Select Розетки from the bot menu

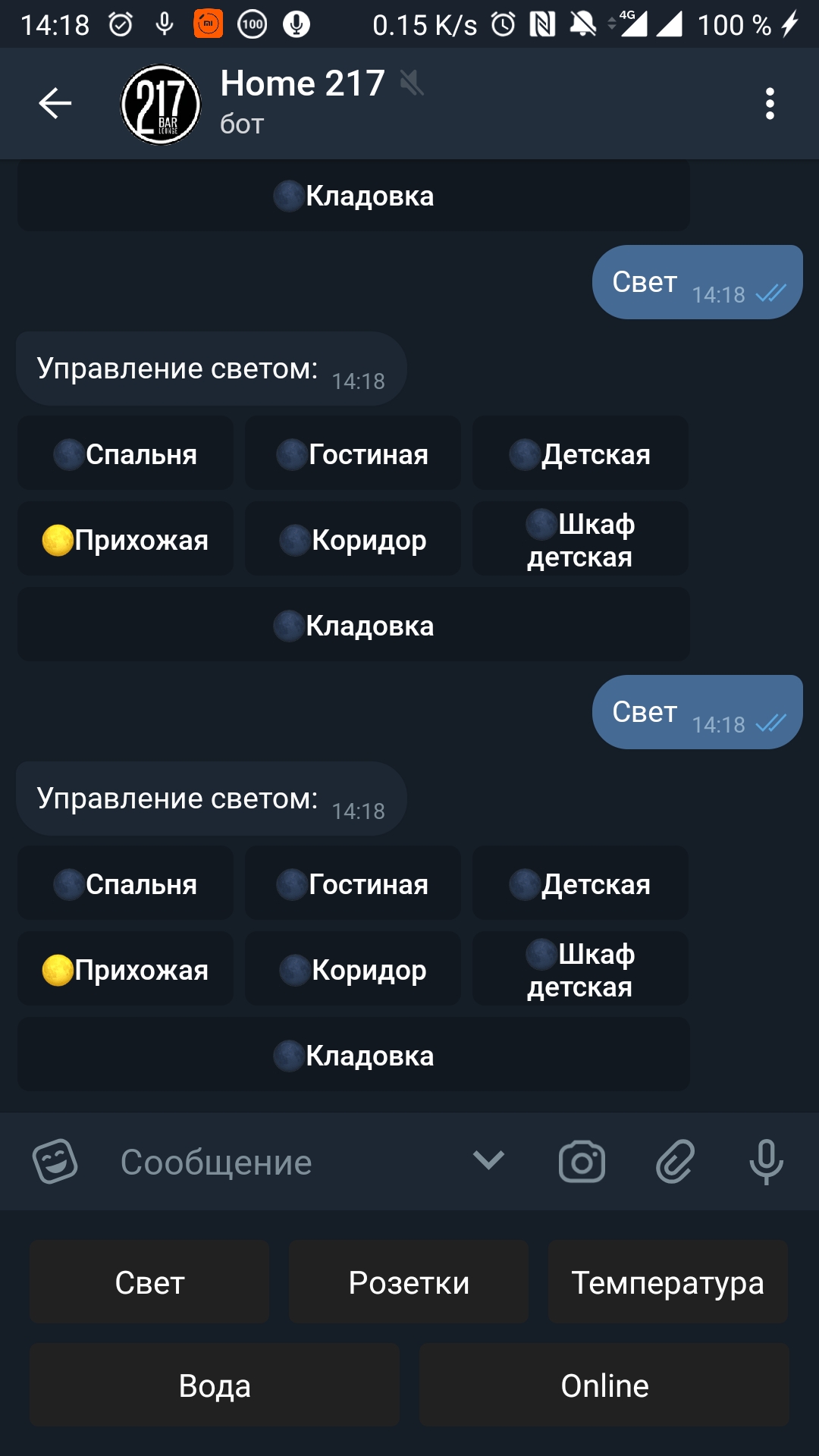tap(408, 1282)
